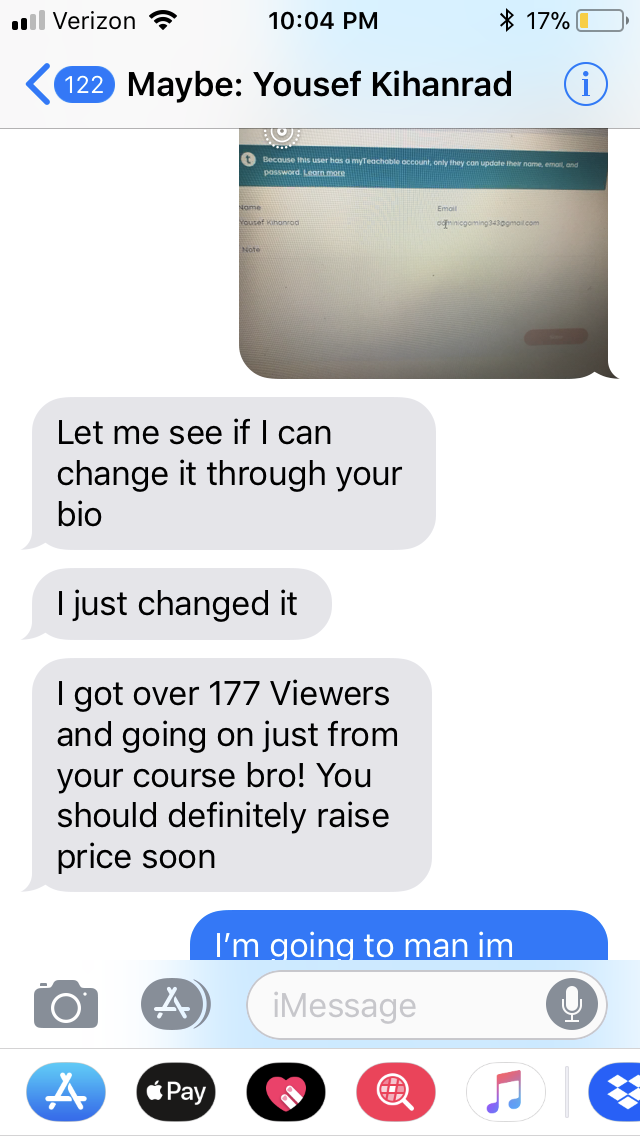Image resolution: width=640 pixels, height=1136 pixels.
Task: Open the Dropbox iMessage app
Action: coord(615,1092)
